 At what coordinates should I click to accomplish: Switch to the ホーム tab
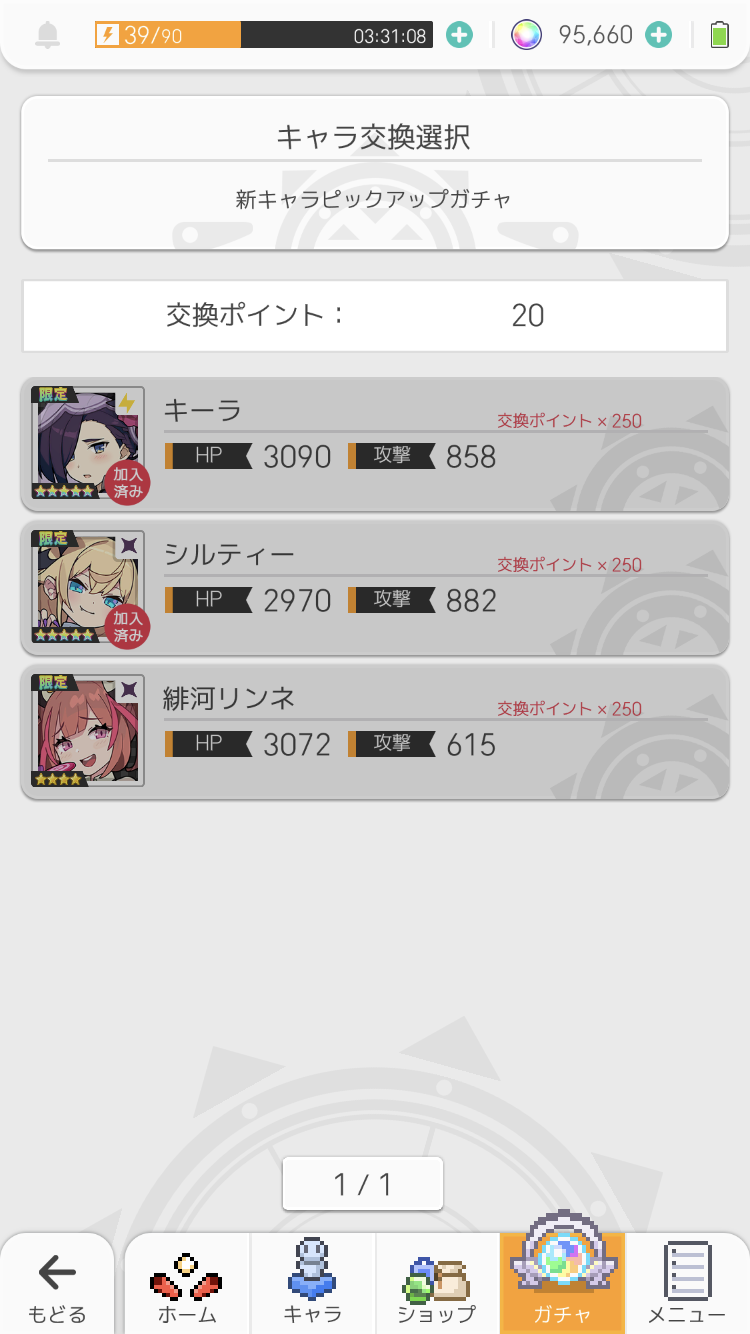pos(187,1286)
